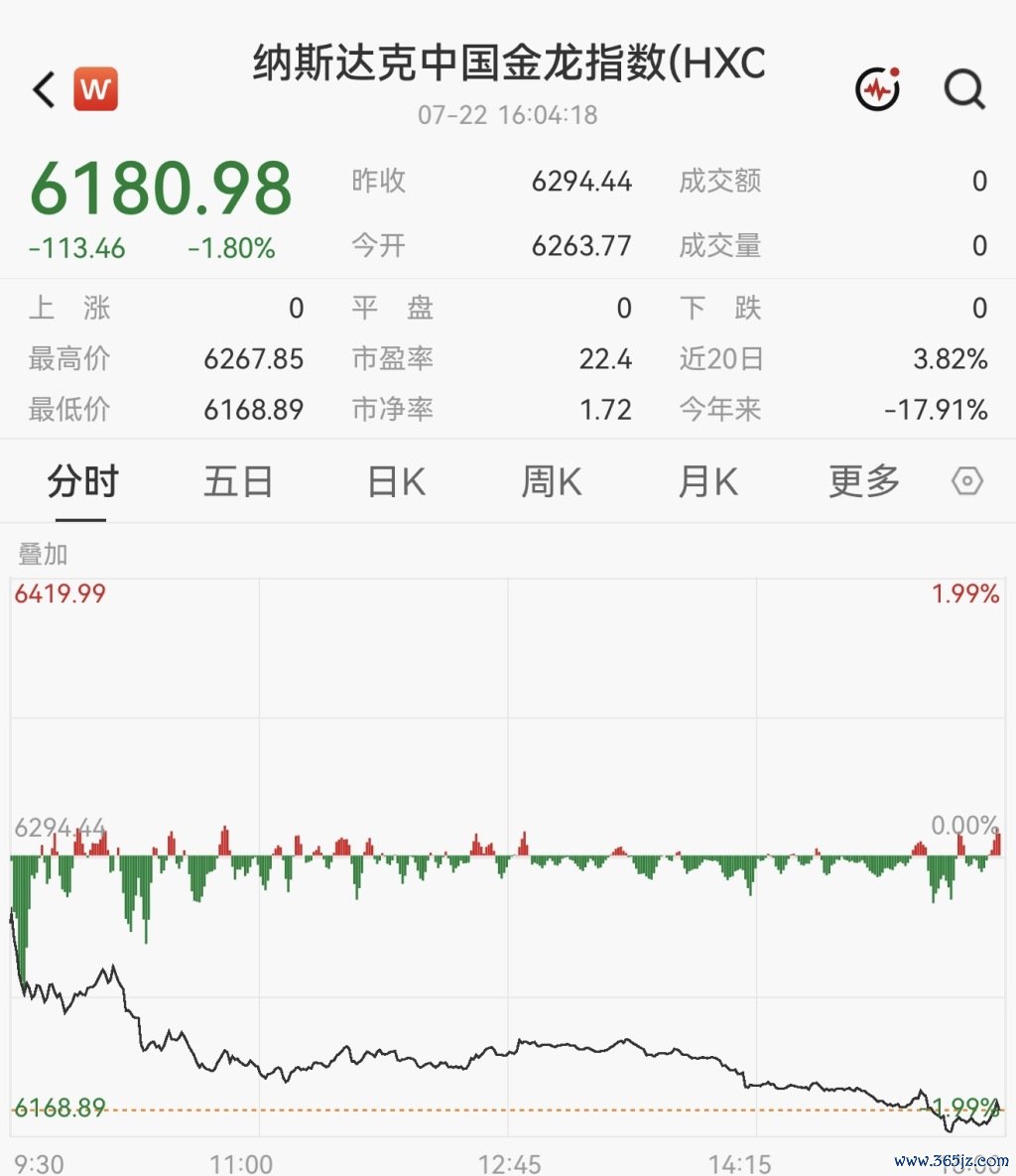Open chart settings hexagon icon
1016x1176 pixels.
pyautogui.click(x=967, y=480)
